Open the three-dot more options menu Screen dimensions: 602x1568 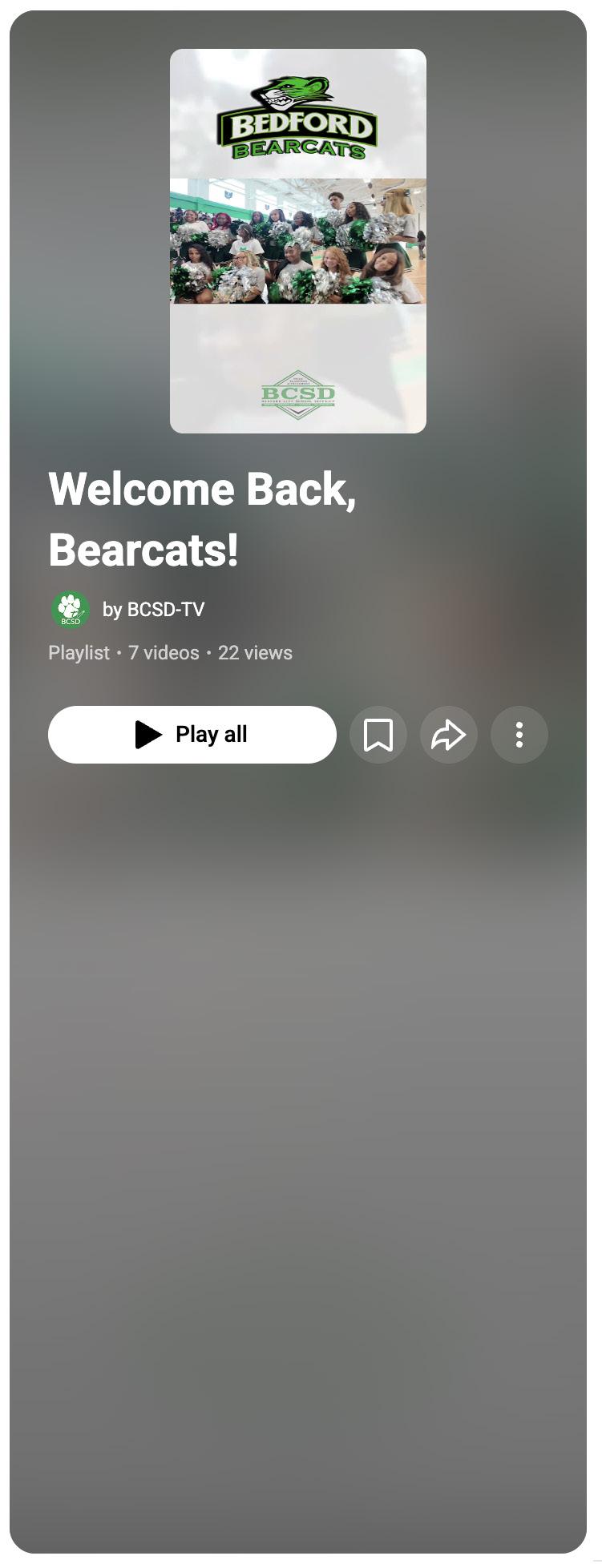click(x=519, y=734)
